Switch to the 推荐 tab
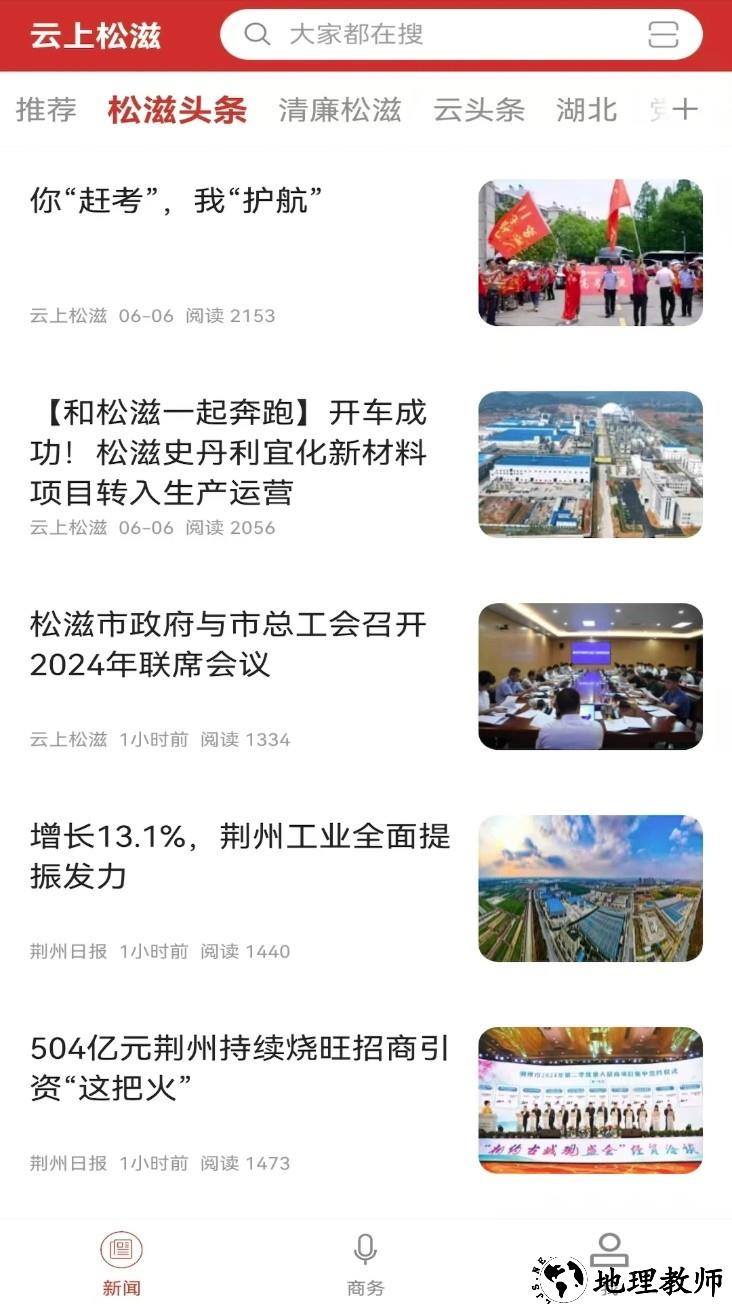 pos(44,110)
